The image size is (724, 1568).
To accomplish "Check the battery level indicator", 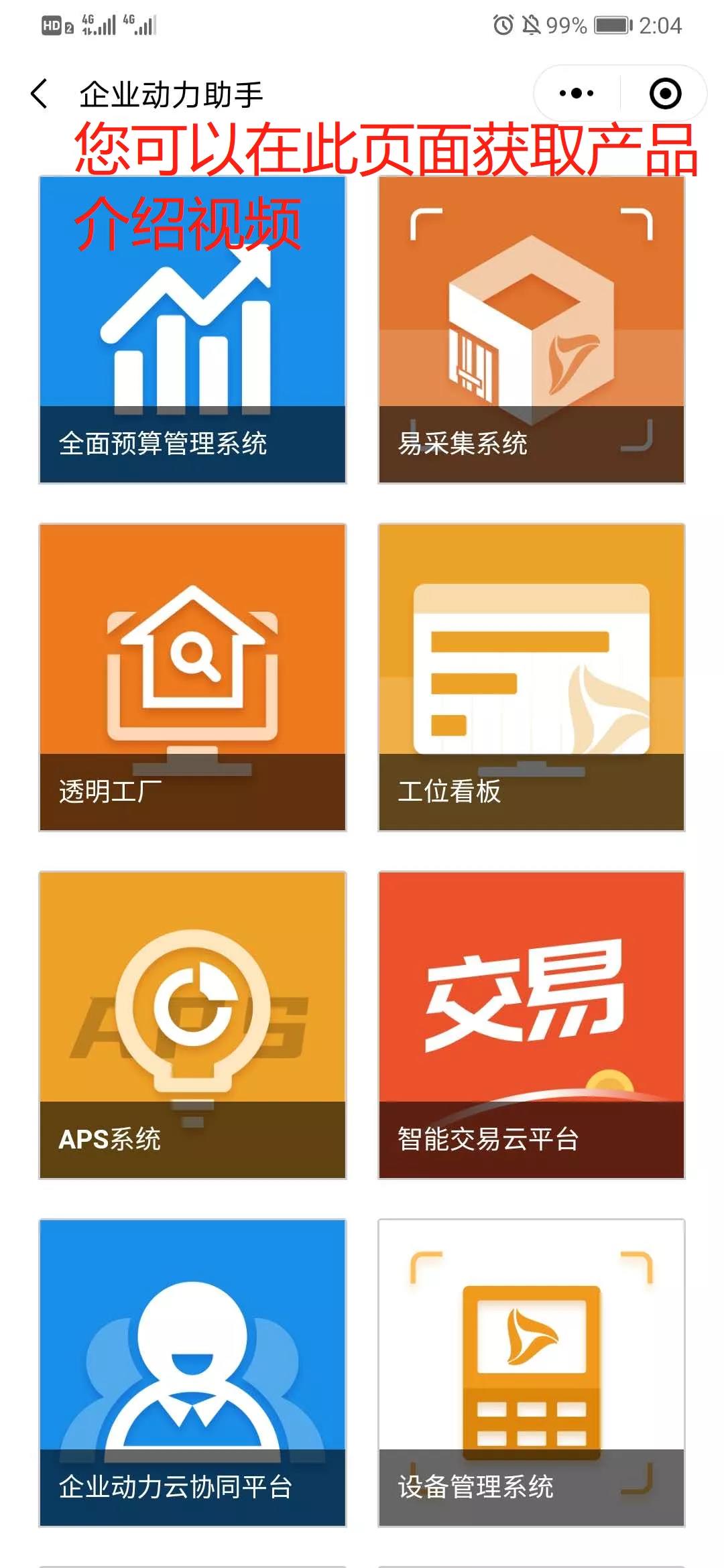I will click(x=611, y=27).
